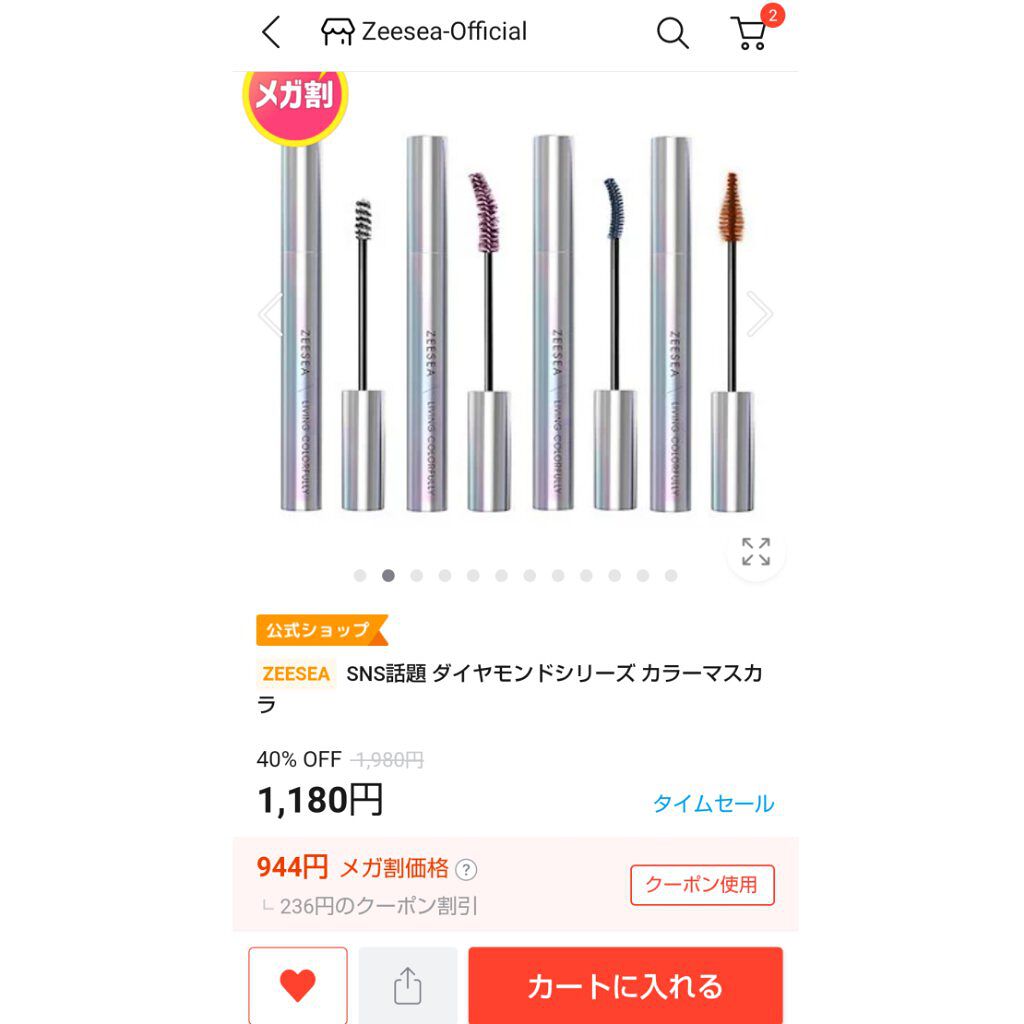The width and height of the screenshot is (1024, 1024).
Task: Share this product
Action: (407, 986)
